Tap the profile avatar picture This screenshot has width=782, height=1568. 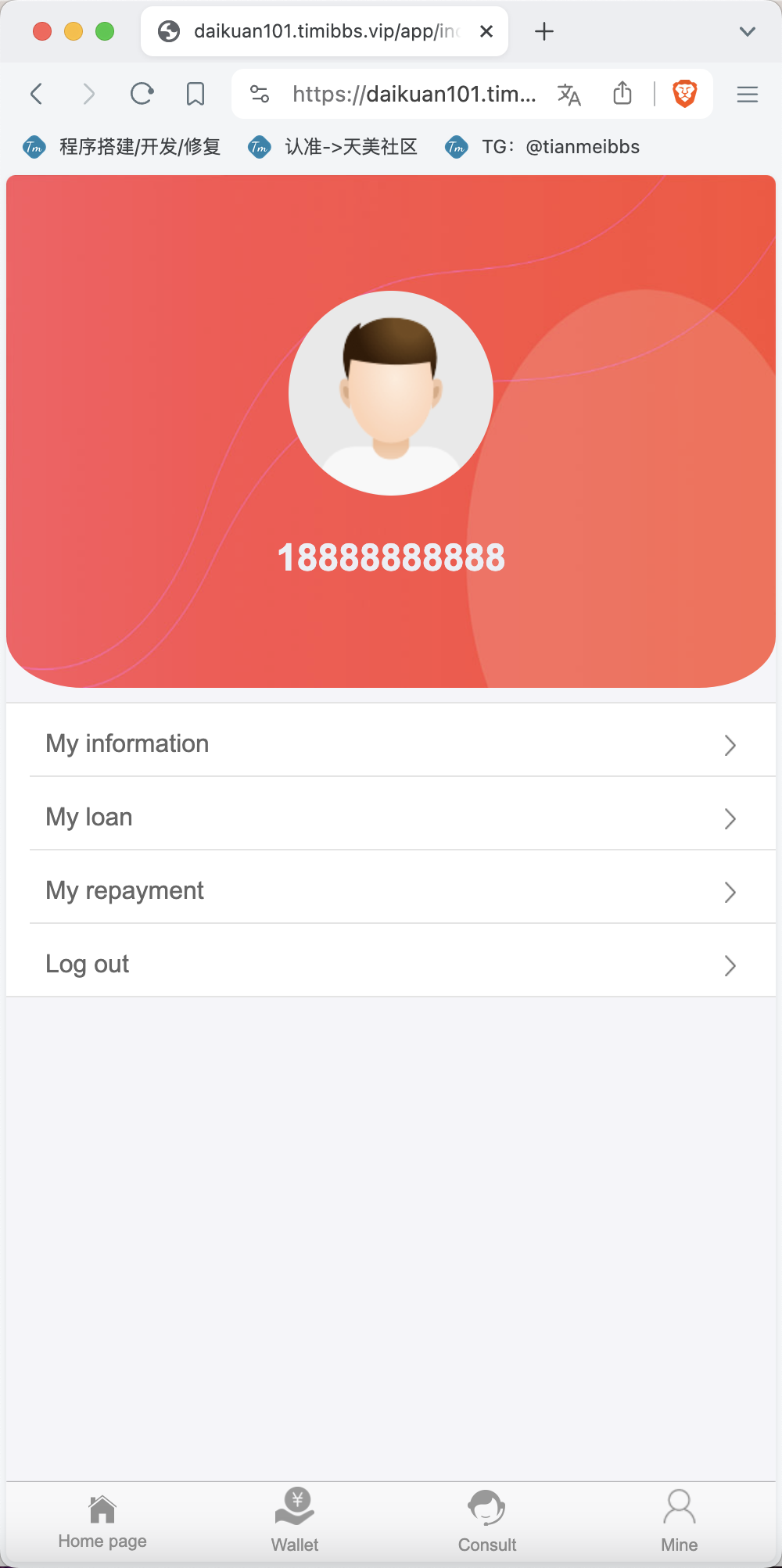(391, 393)
